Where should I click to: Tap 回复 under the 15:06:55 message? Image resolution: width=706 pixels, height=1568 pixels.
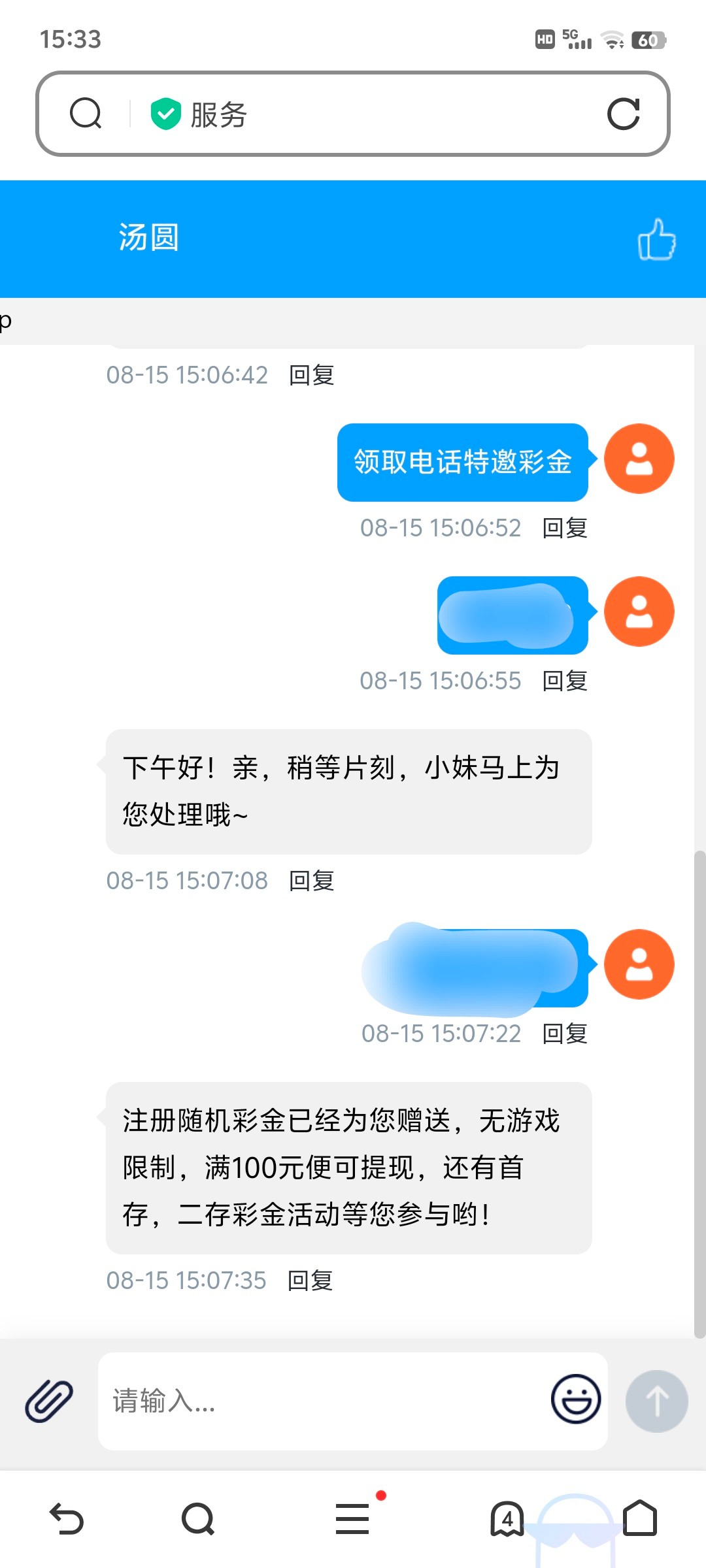[565, 681]
